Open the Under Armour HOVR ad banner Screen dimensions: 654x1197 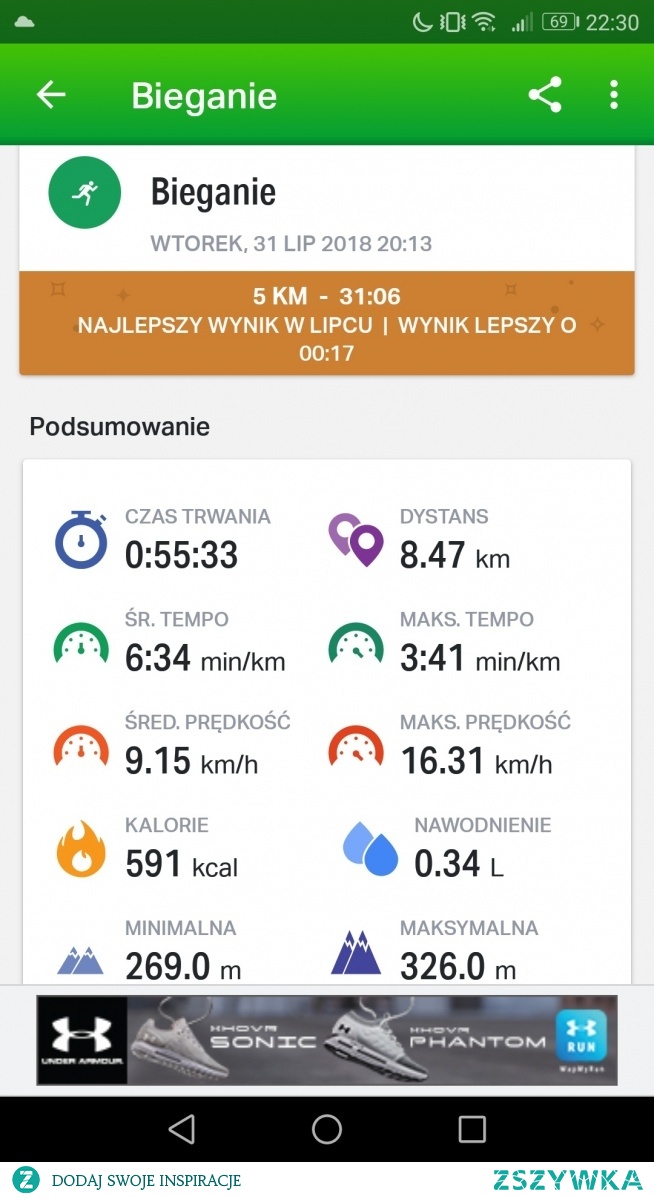click(x=326, y=1040)
